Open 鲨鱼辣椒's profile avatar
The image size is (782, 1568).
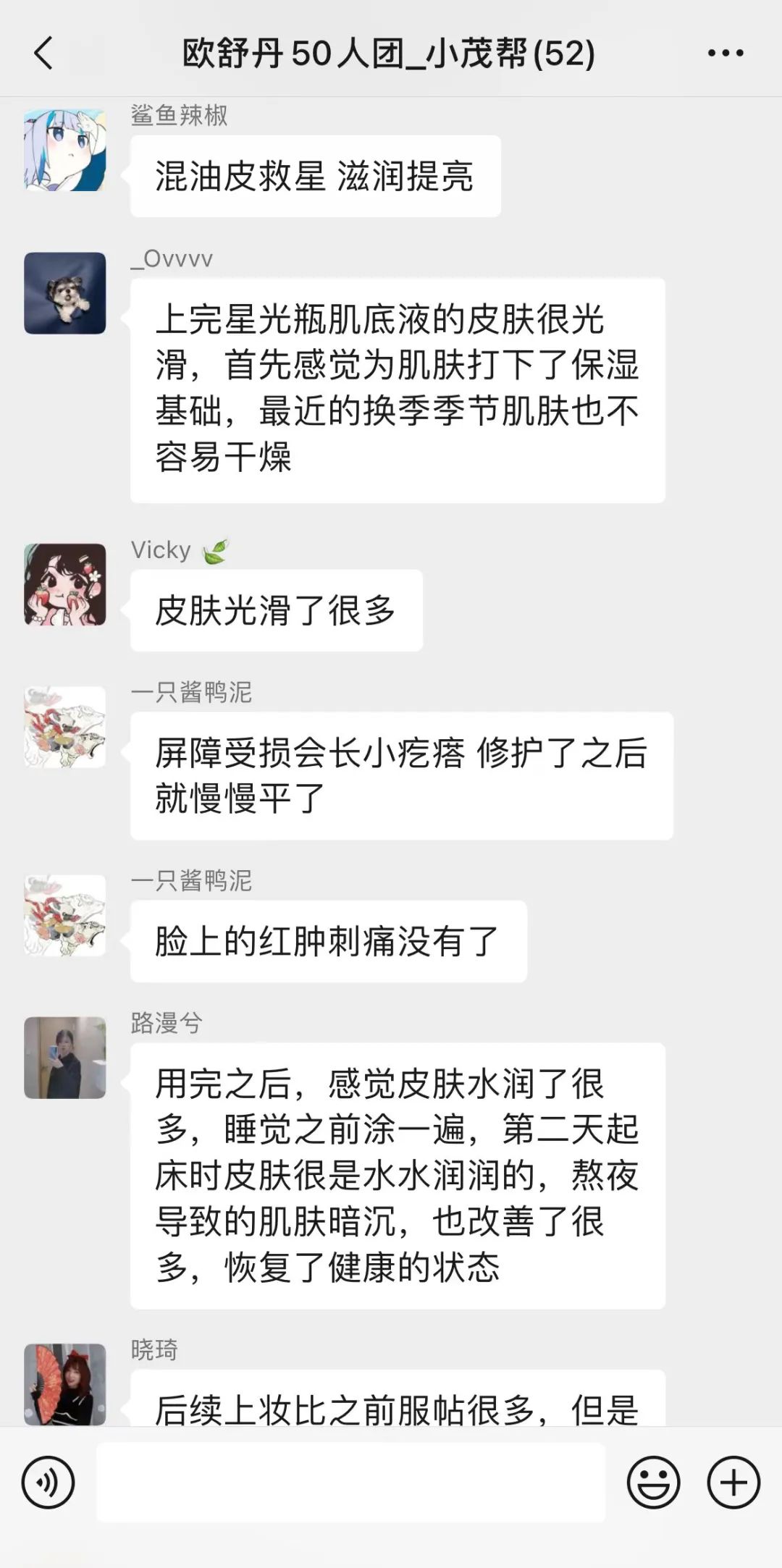click(65, 151)
